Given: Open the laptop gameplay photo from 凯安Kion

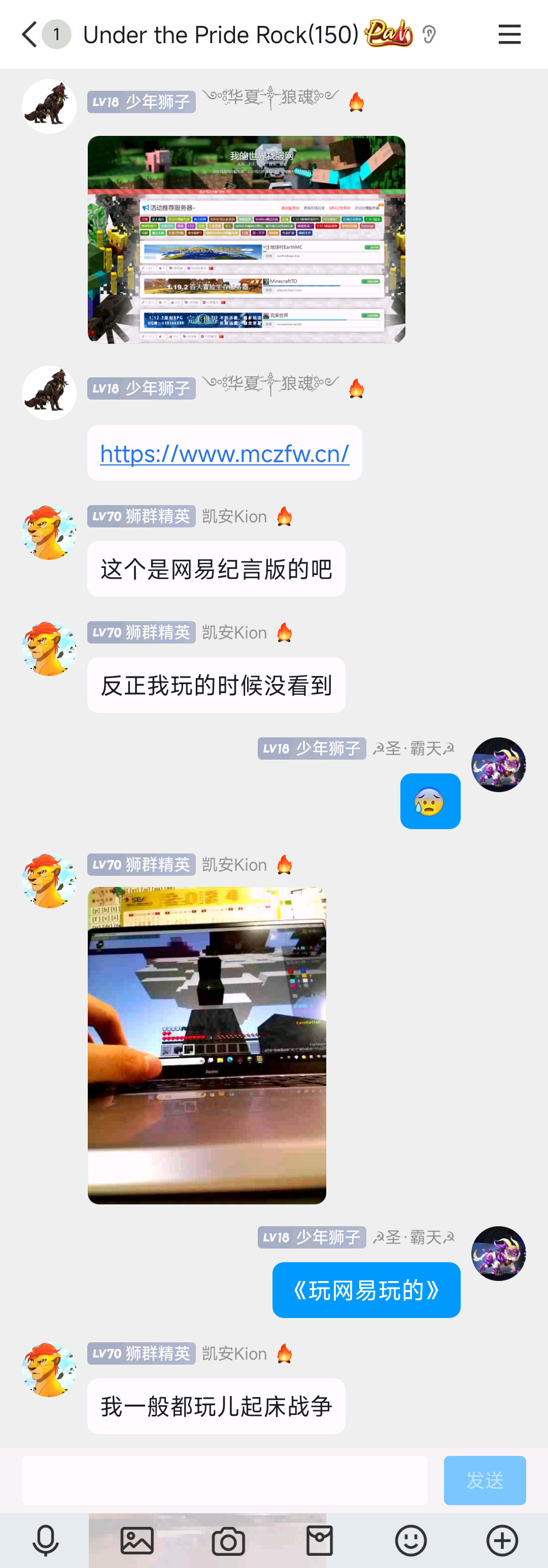Looking at the screenshot, I should point(207,1045).
